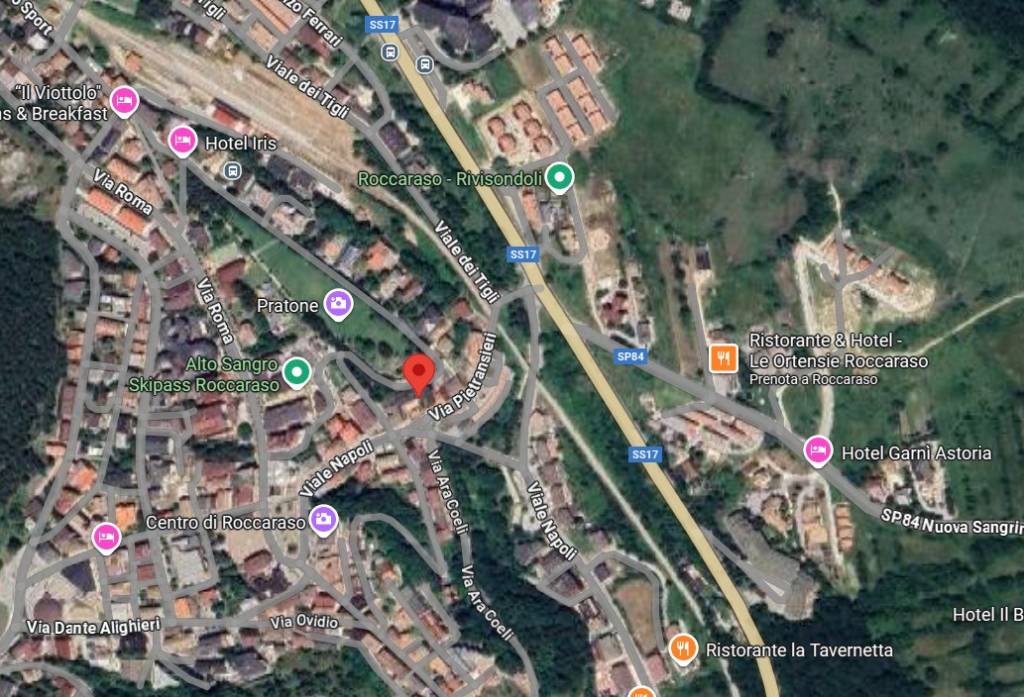Viewport: 1024px width, 697px height.
Task: Tap the Roccaraso - Rivisondoli station marker
Action: [x=561, y=178]
